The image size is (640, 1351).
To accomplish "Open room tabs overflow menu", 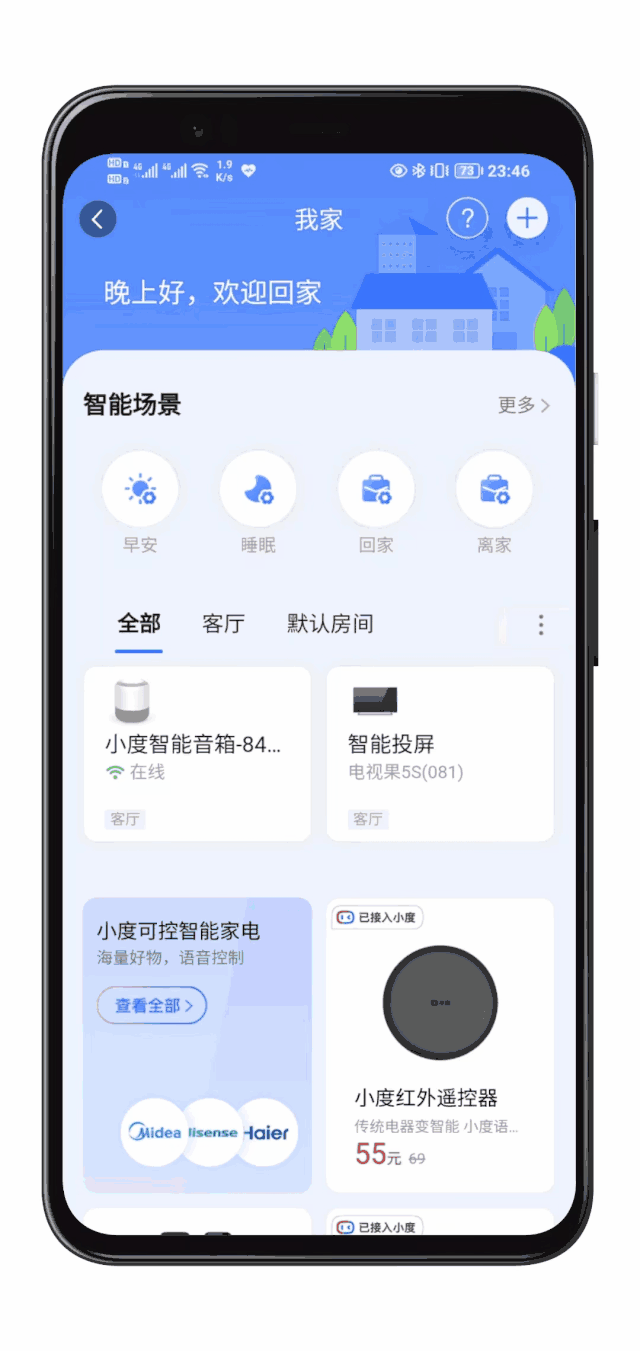I will [x=541, y=625].
